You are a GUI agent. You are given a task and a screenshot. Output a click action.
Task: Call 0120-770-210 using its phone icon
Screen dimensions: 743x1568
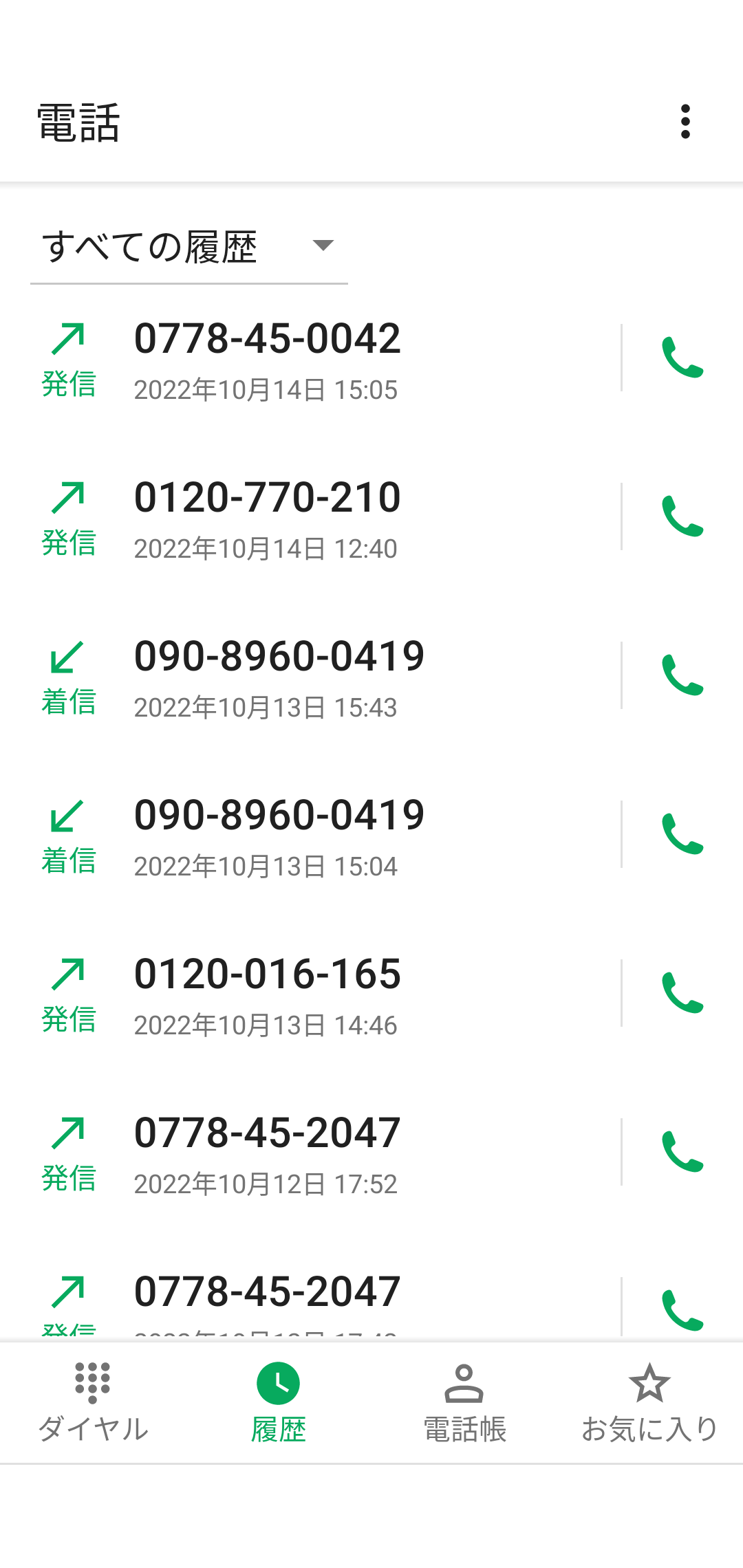[x=682, y=516]
